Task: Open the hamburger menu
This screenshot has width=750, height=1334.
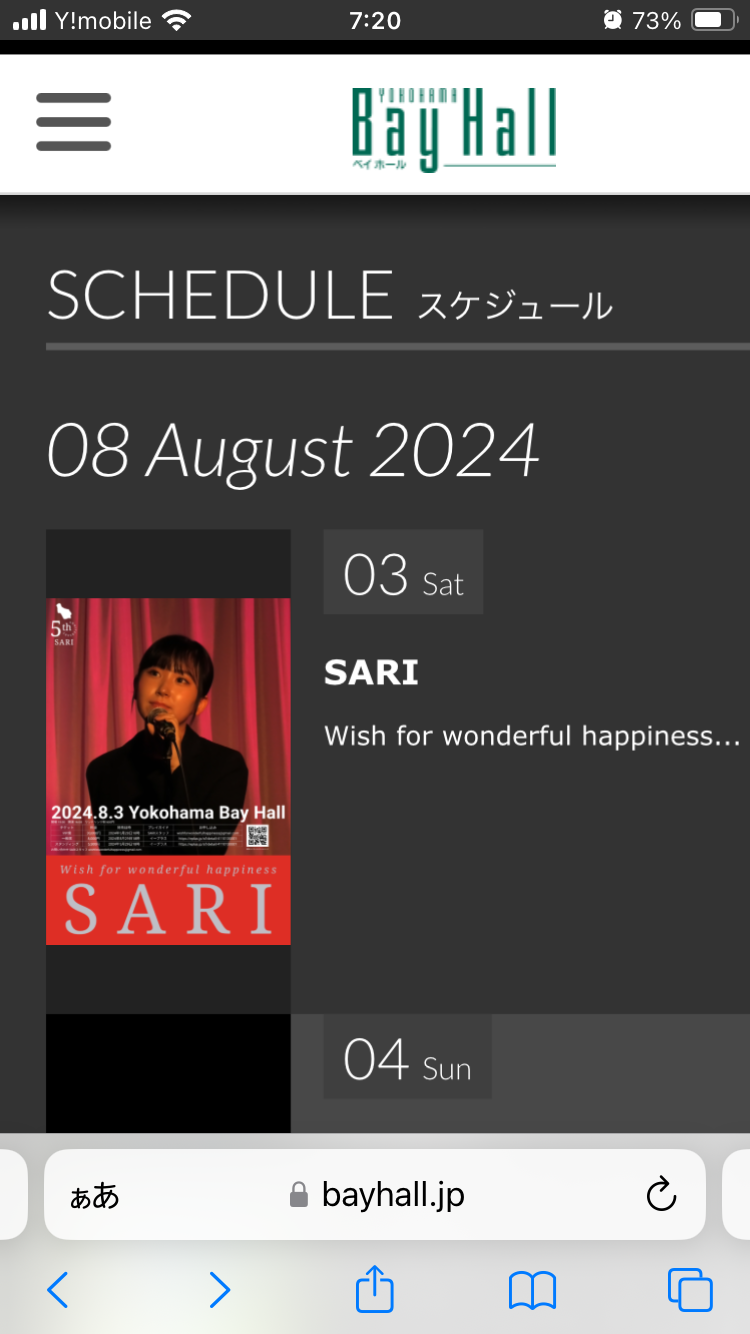Action: tap(73, 122)
